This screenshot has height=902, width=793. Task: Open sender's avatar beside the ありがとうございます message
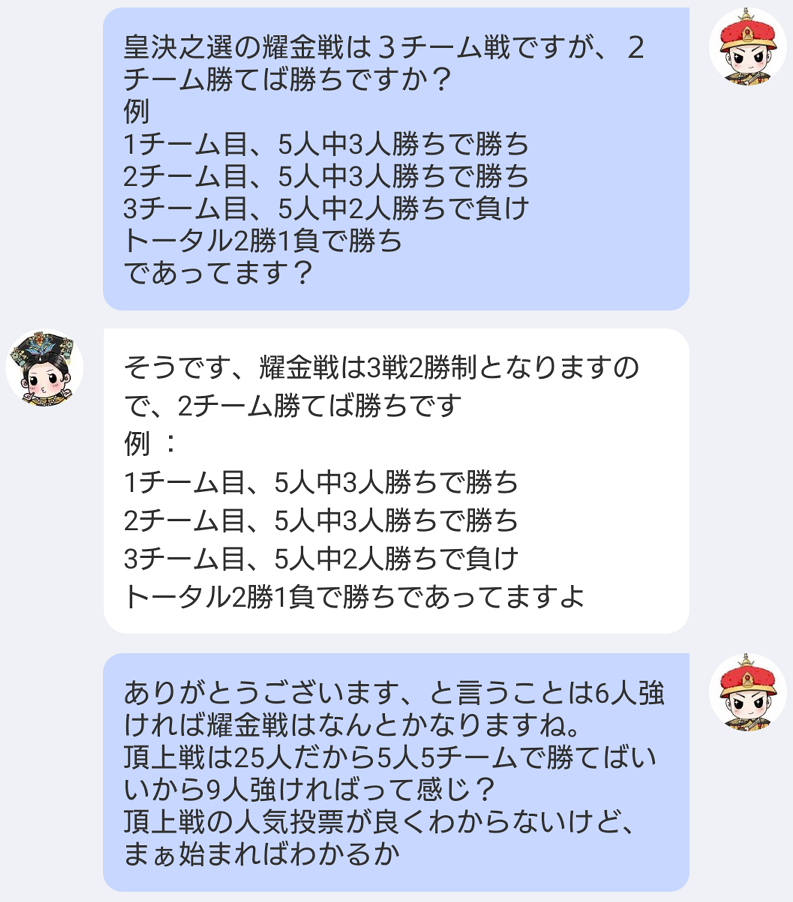(747, 692)
